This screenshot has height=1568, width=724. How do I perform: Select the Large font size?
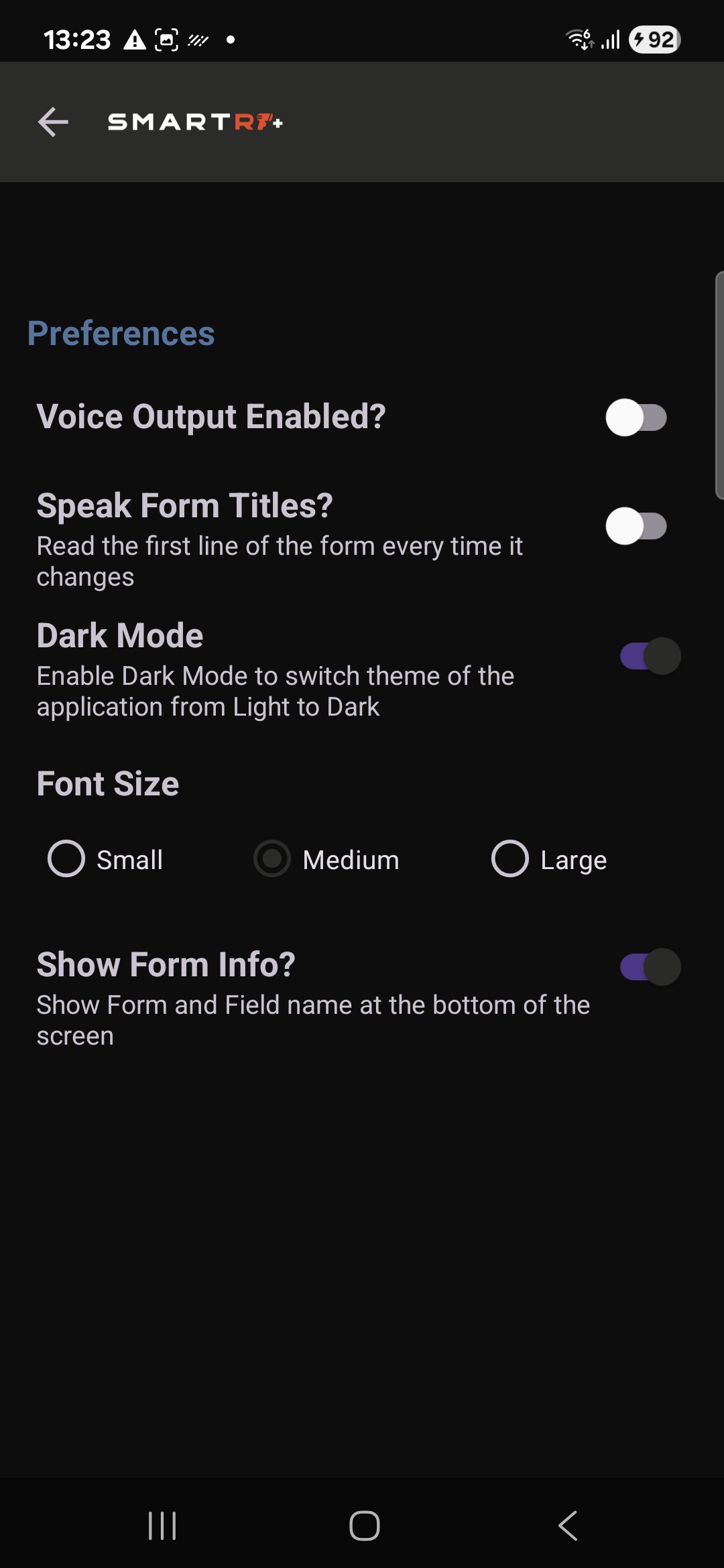(511, 858)
